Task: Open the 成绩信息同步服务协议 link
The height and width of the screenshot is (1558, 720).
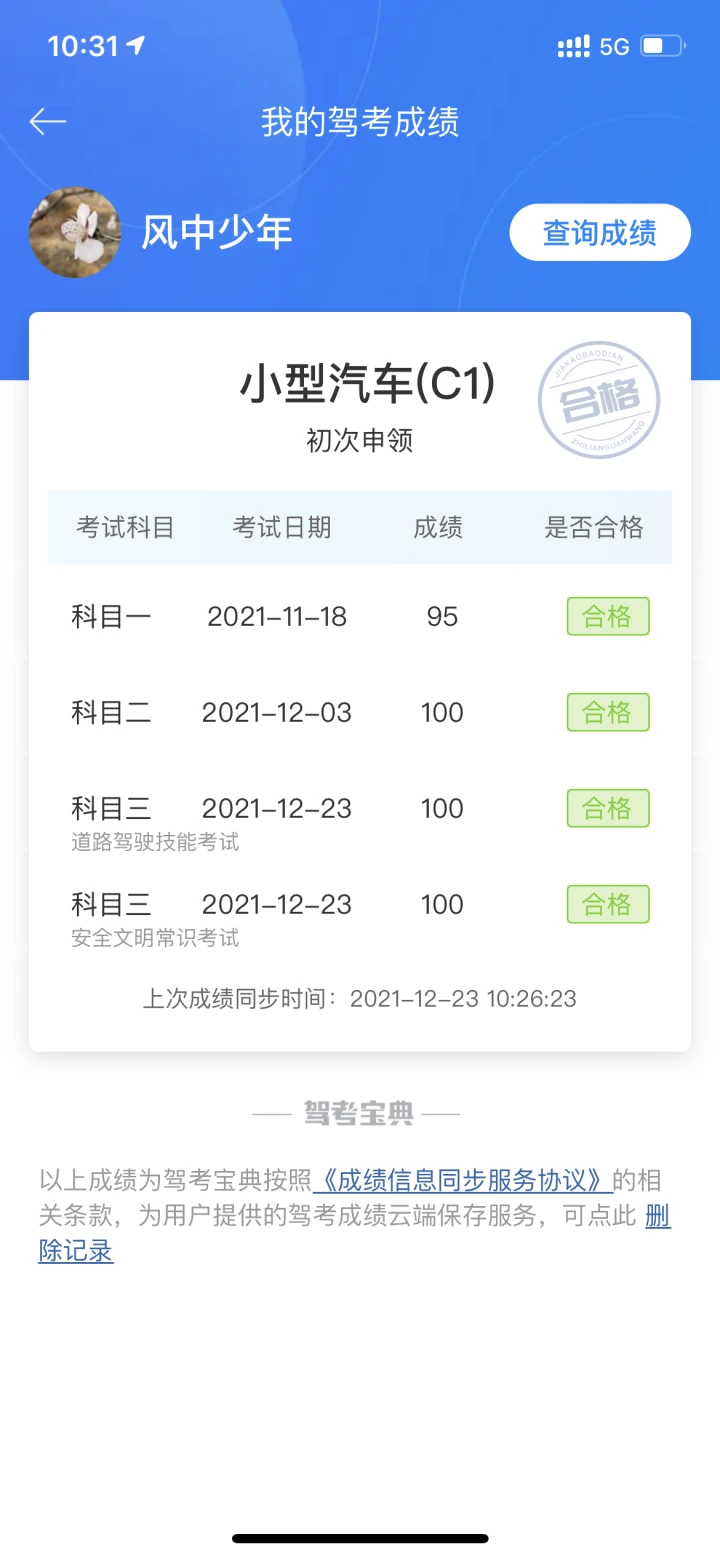Action: (463, 1180)
